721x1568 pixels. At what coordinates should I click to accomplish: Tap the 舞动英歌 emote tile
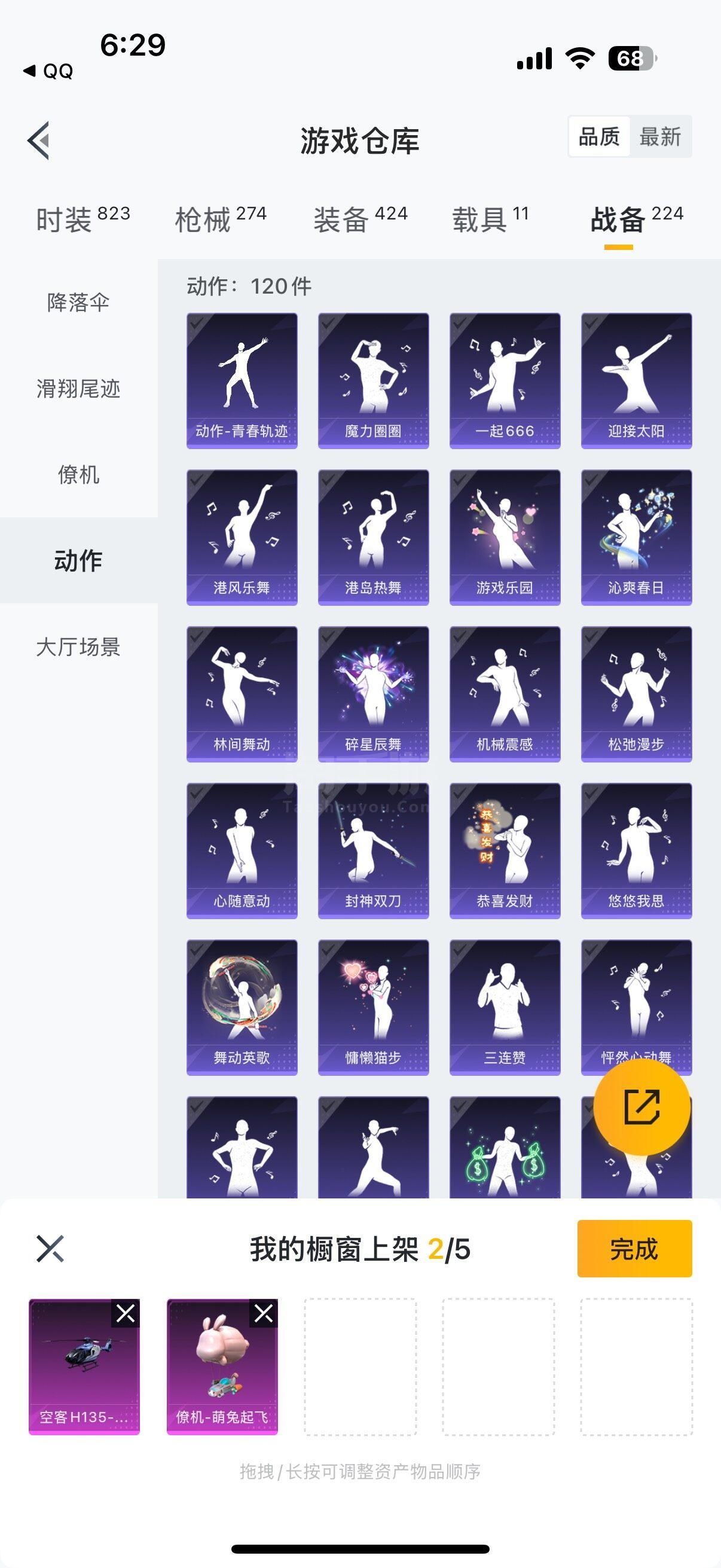click(242, 1007)
